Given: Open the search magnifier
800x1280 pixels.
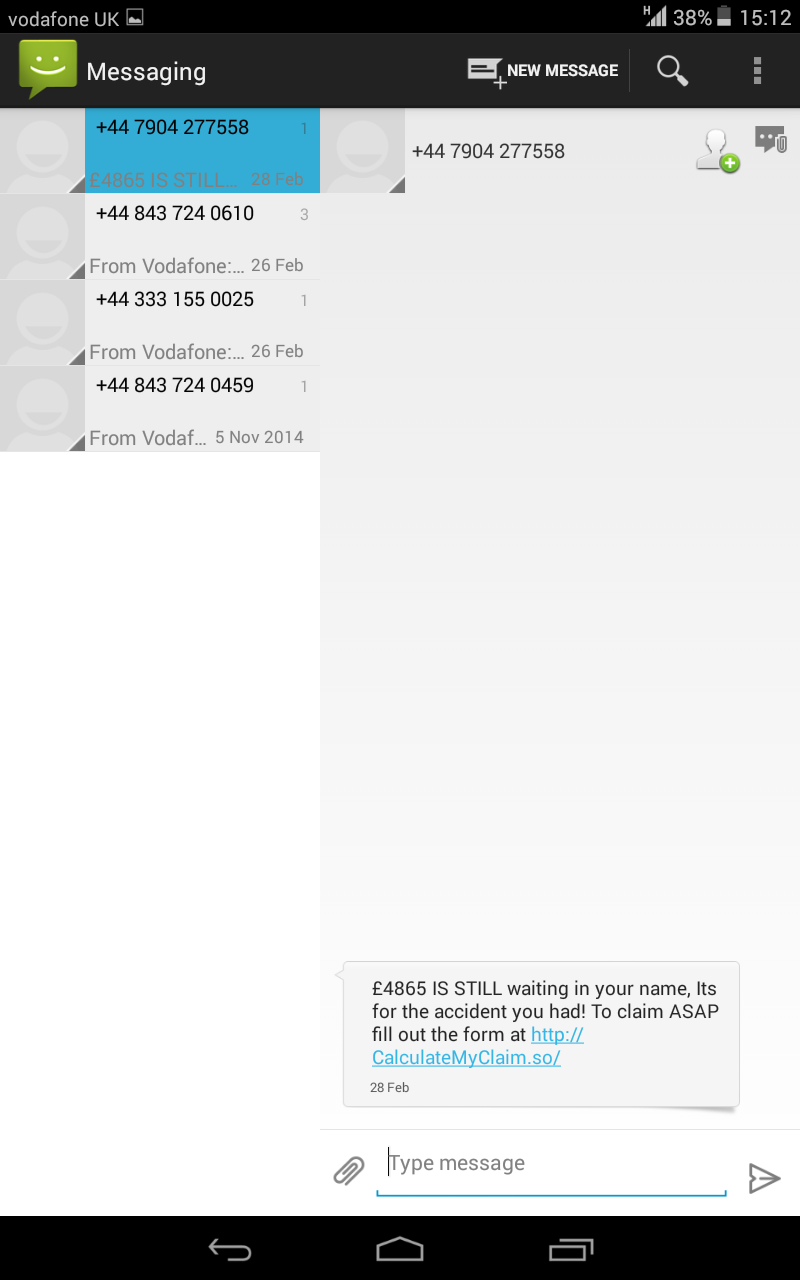Looking at the screenshot, I should [673, 71].
